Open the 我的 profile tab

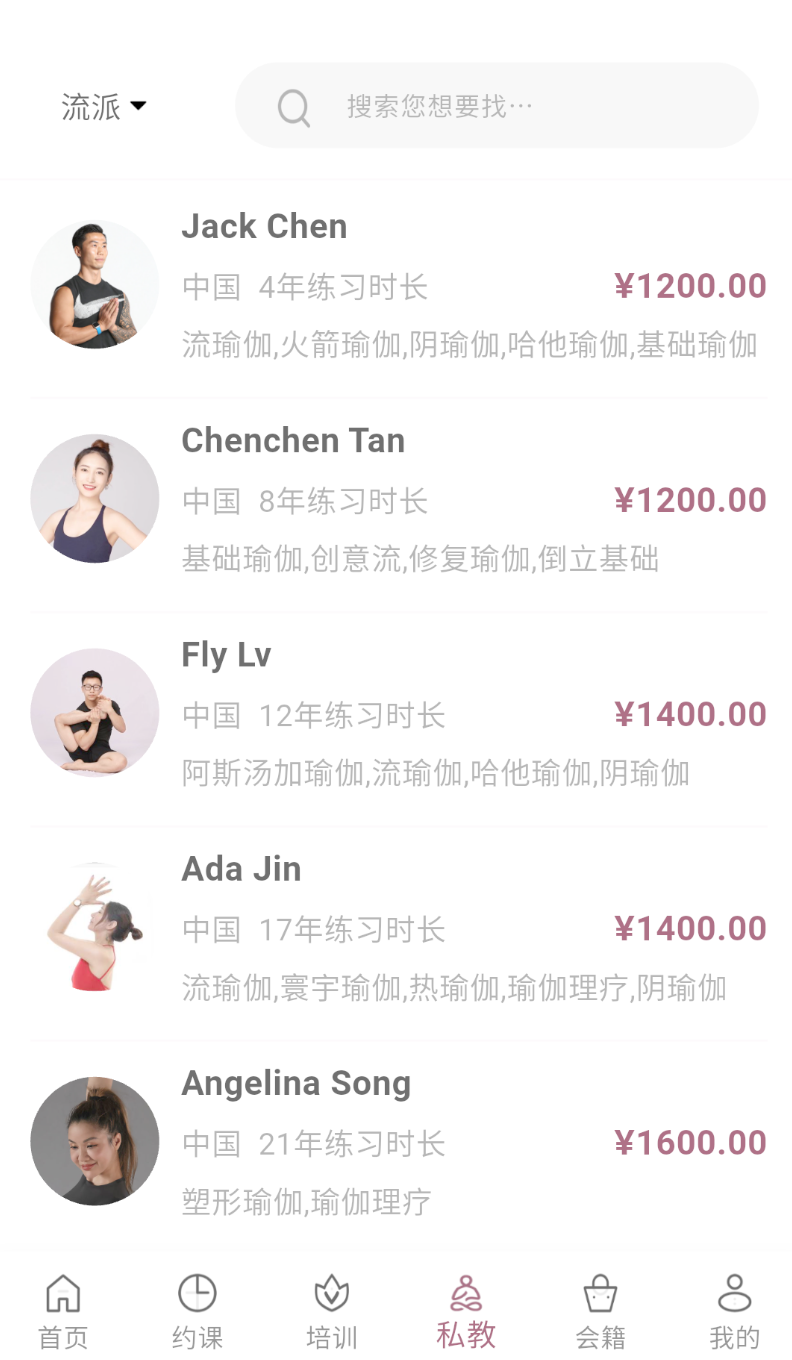point(735,1312)
